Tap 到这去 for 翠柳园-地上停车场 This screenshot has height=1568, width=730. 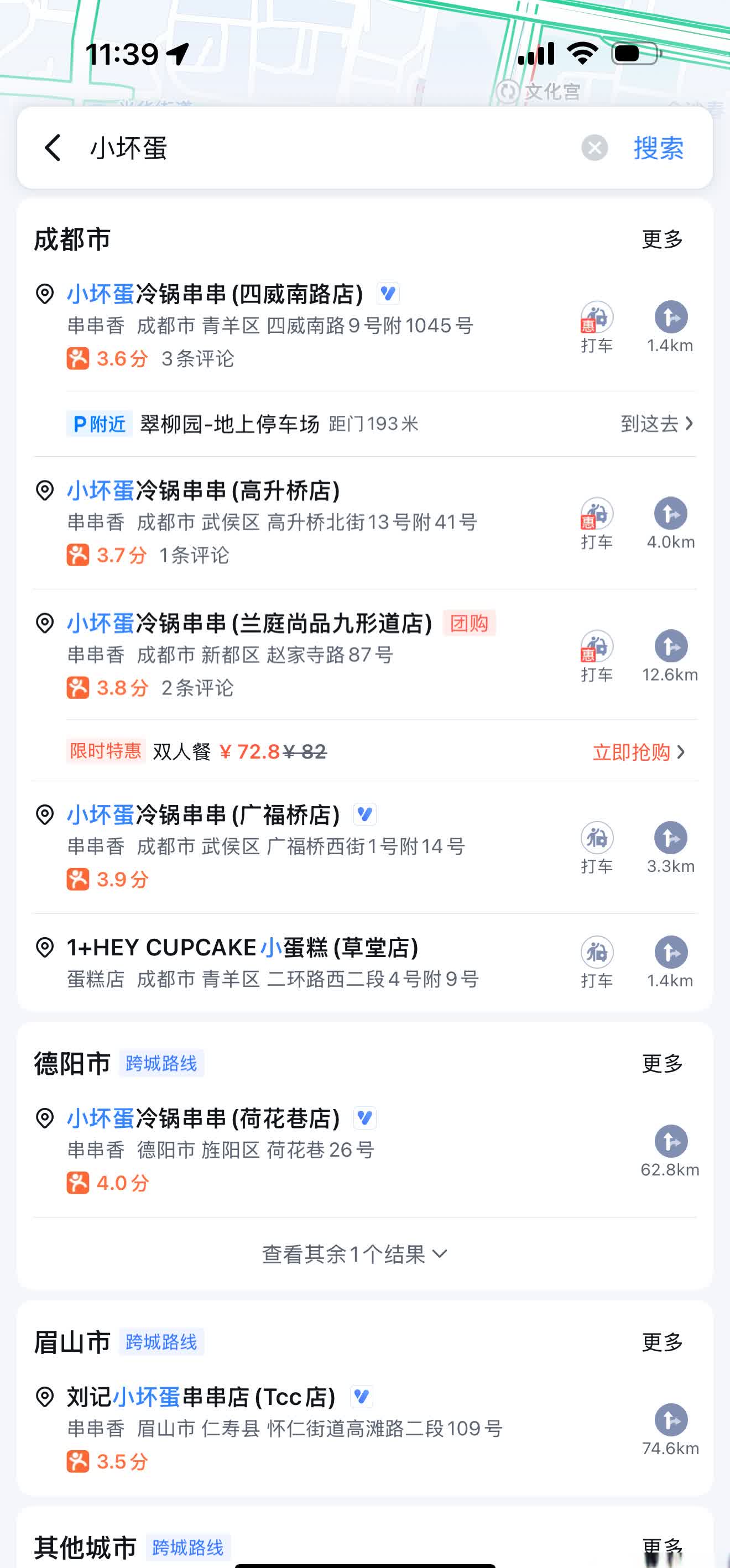pyautogui.click(x=657, y=424)
